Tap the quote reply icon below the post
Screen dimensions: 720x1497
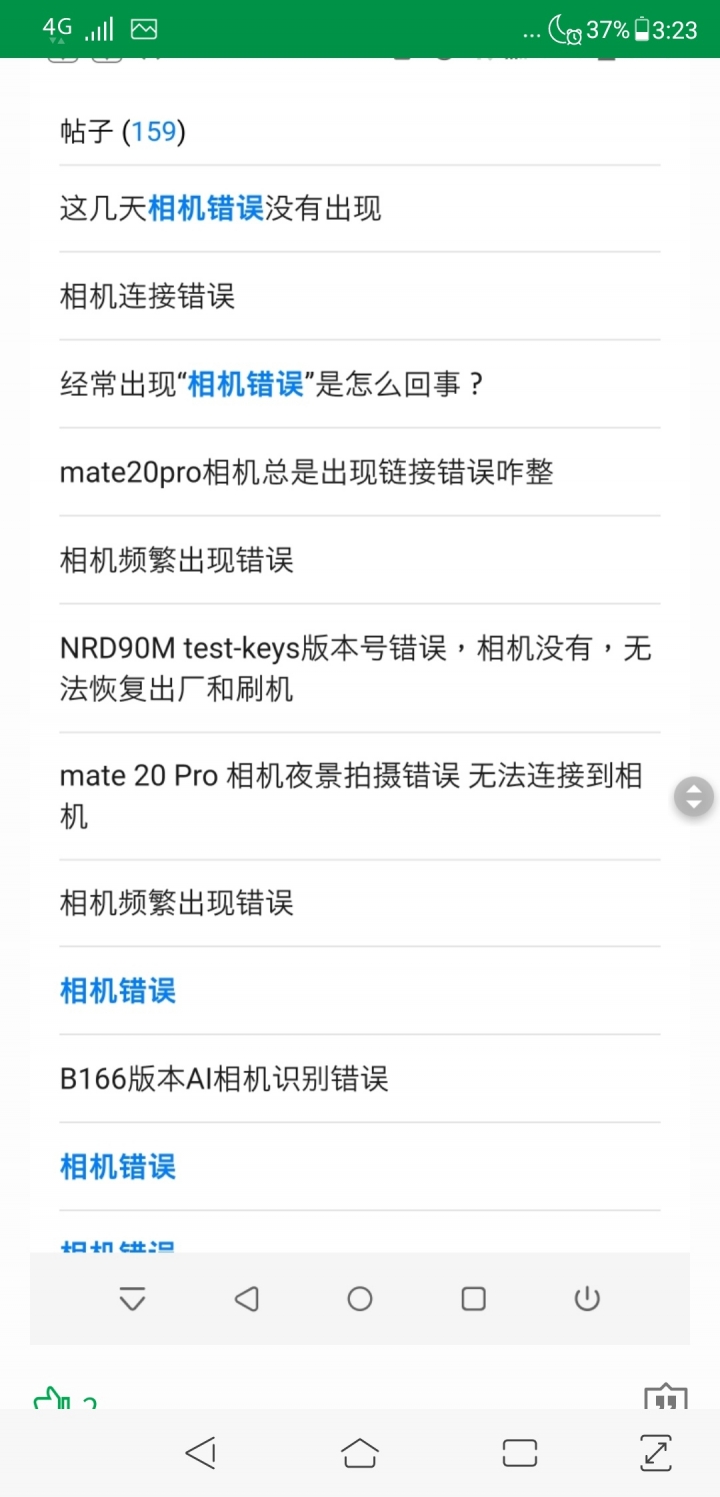click(x=665, y=1397)
